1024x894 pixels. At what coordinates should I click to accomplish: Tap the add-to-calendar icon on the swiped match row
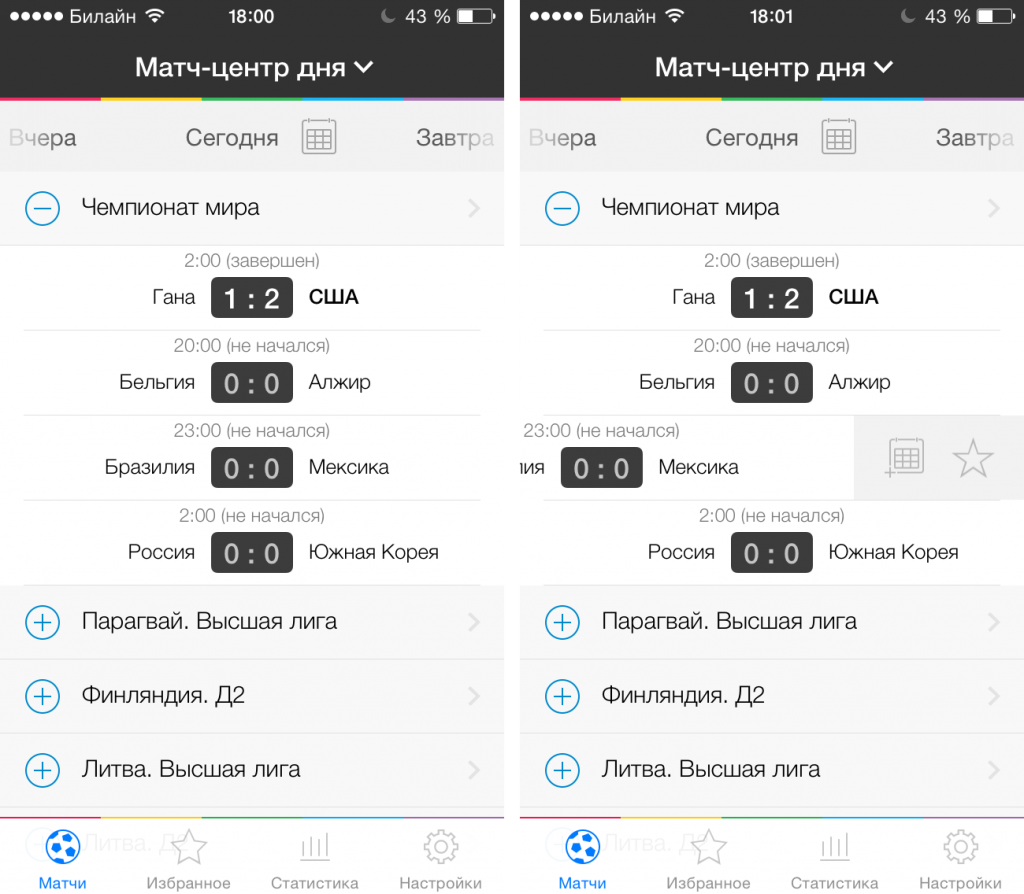905,458
